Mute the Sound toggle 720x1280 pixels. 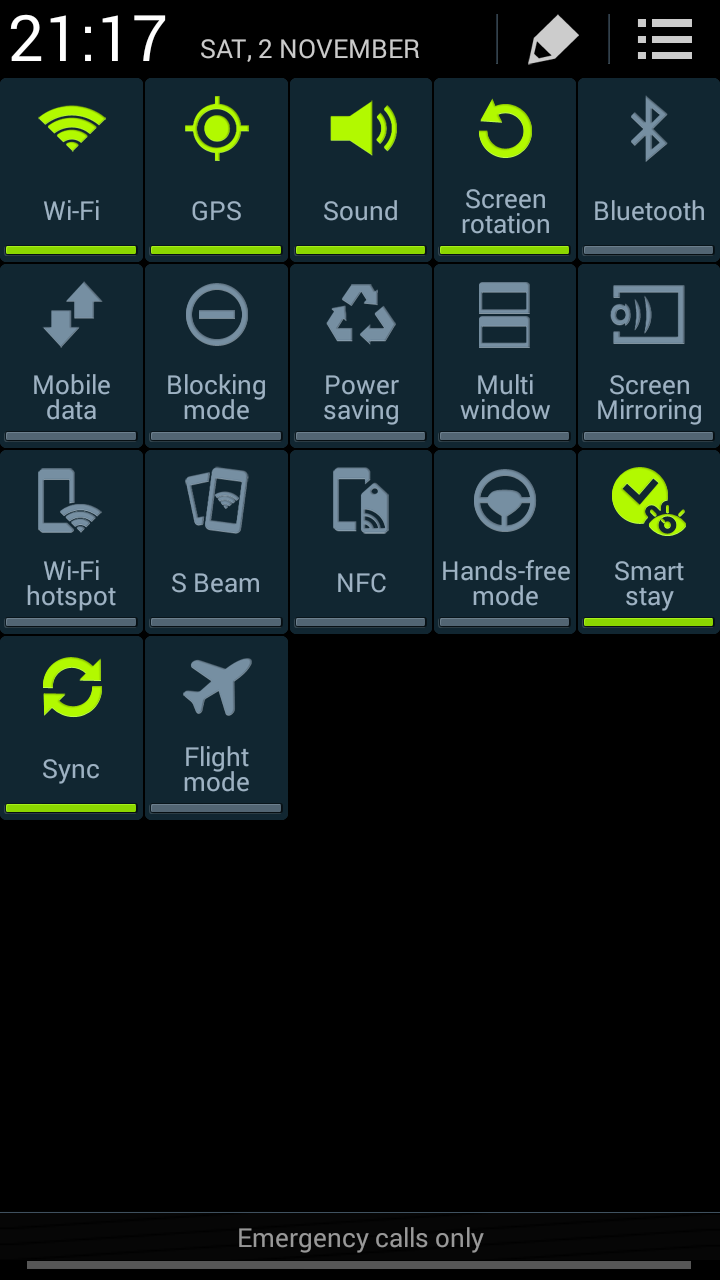361,169
